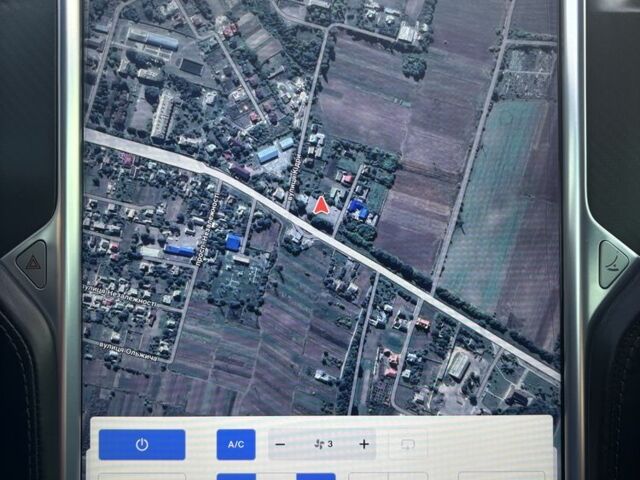Increase fan speed with the plus
The height and width of the screenshot is (480, 640).
tap(364, 444)
